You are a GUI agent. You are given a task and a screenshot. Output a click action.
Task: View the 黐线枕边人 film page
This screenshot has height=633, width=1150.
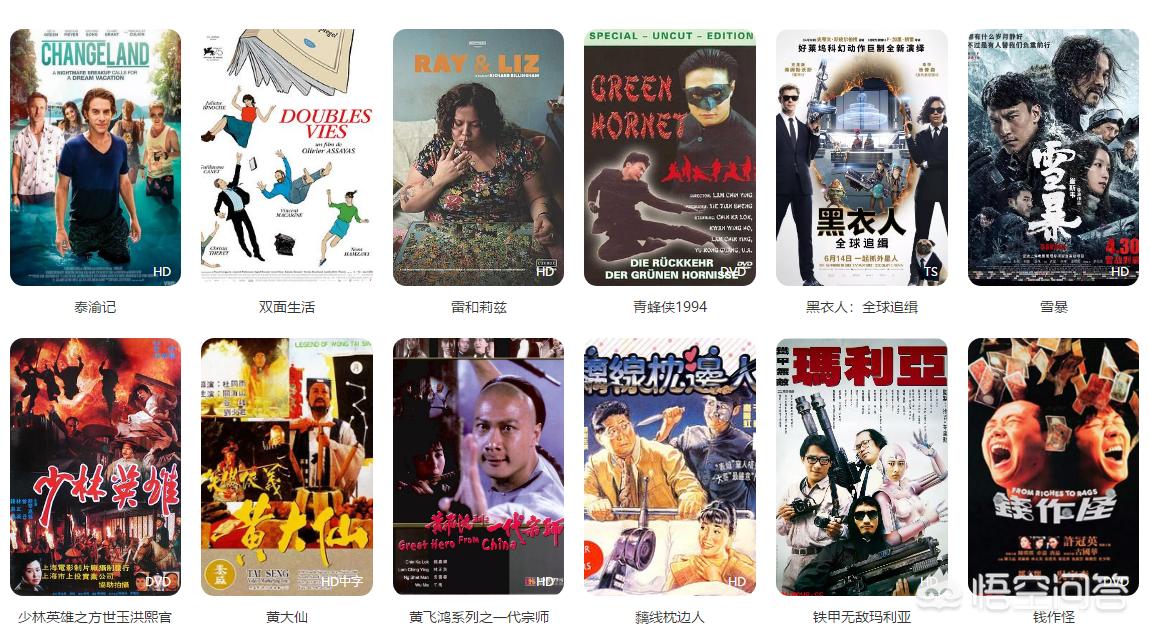tap(670, 467)
